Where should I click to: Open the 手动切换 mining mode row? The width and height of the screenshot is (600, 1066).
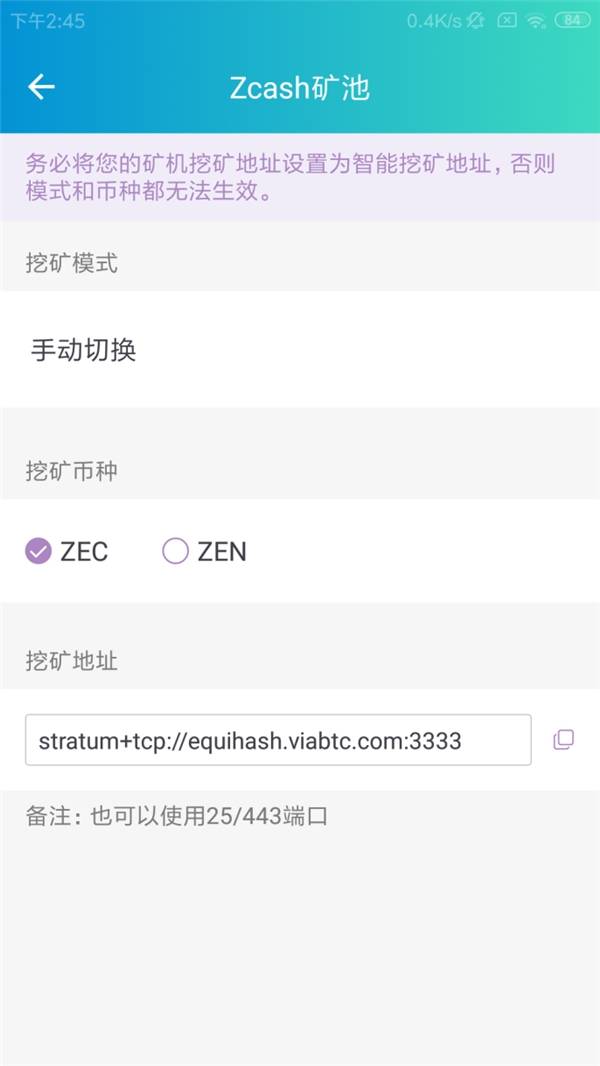[x=300, y=349]
